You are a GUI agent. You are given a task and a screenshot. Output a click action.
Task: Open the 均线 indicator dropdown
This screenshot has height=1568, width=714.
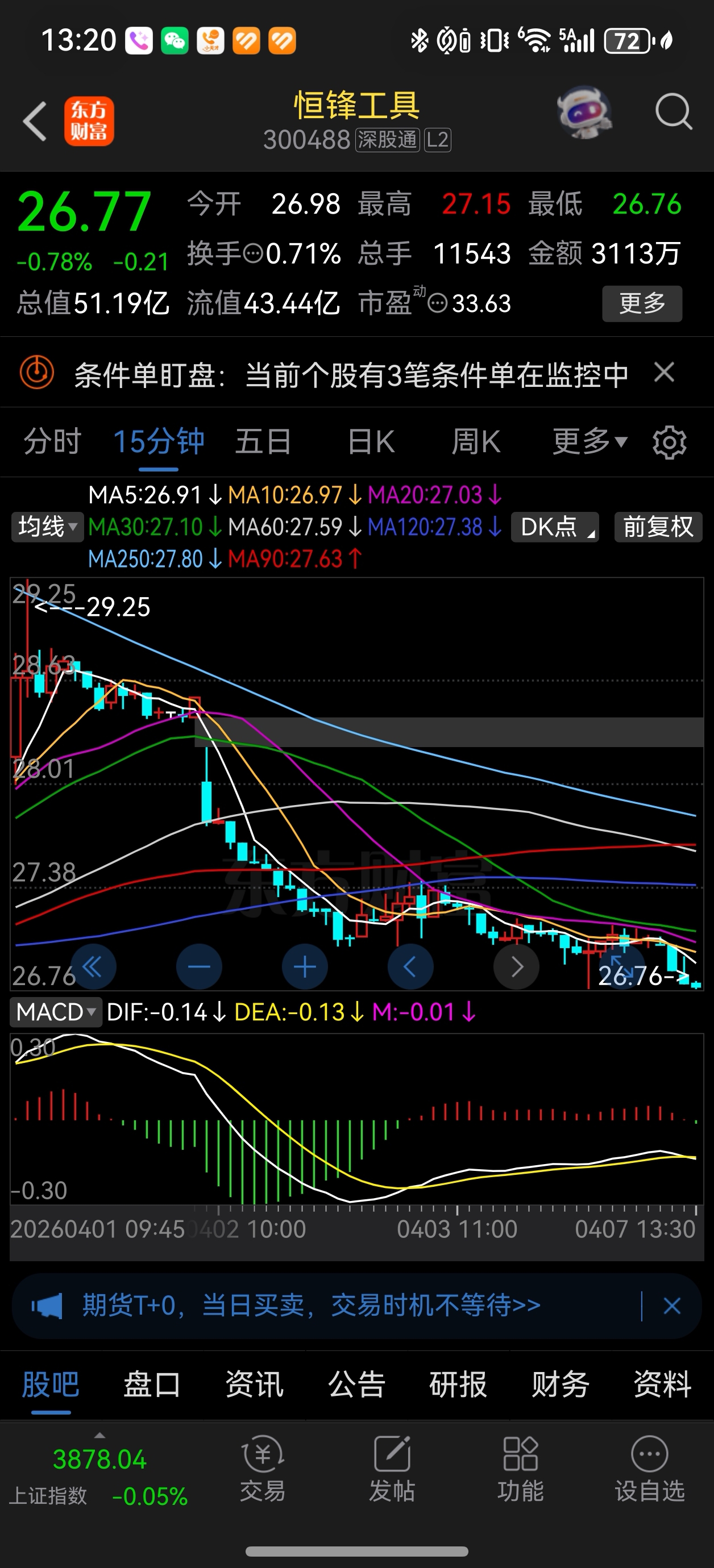tap(47, 527)
